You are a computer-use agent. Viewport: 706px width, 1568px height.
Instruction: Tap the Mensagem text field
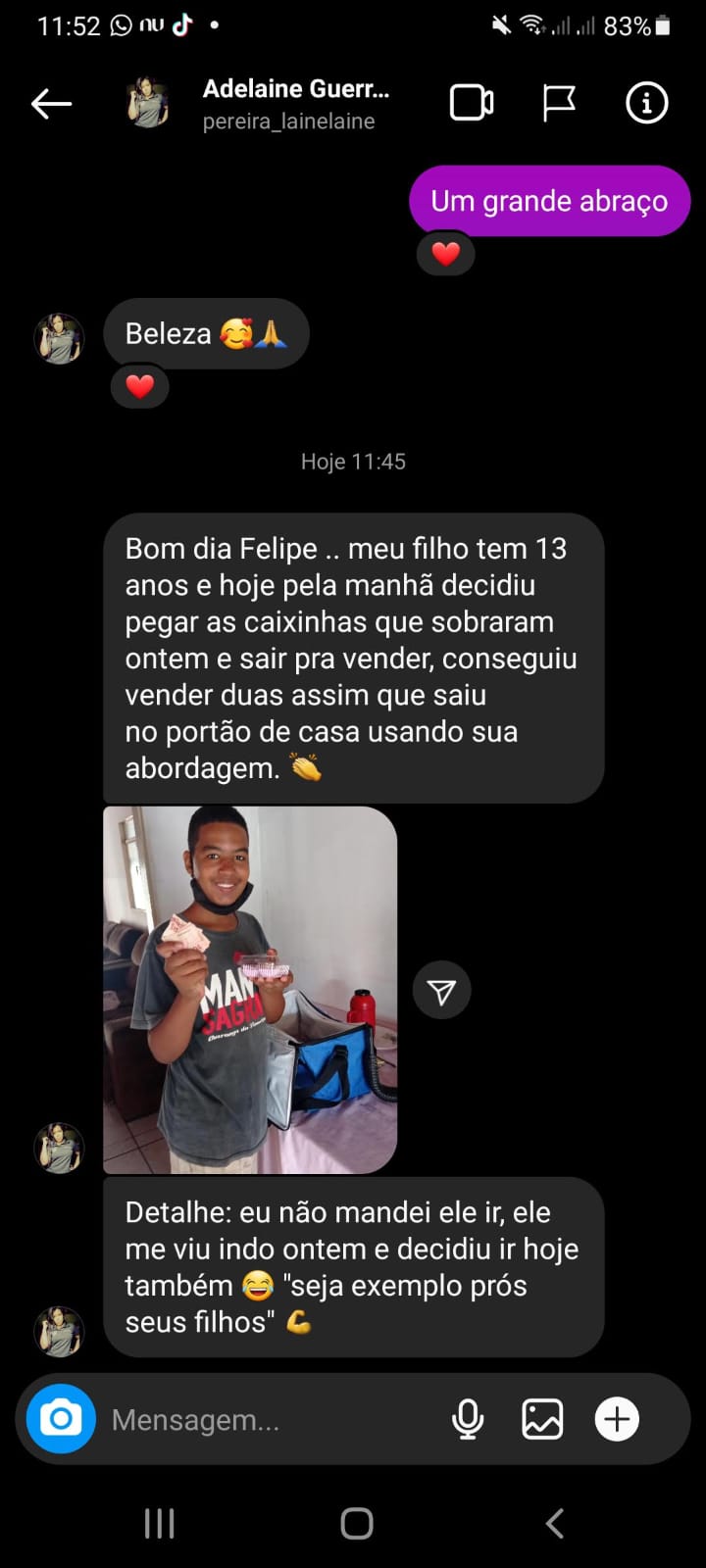point(265,1419)
